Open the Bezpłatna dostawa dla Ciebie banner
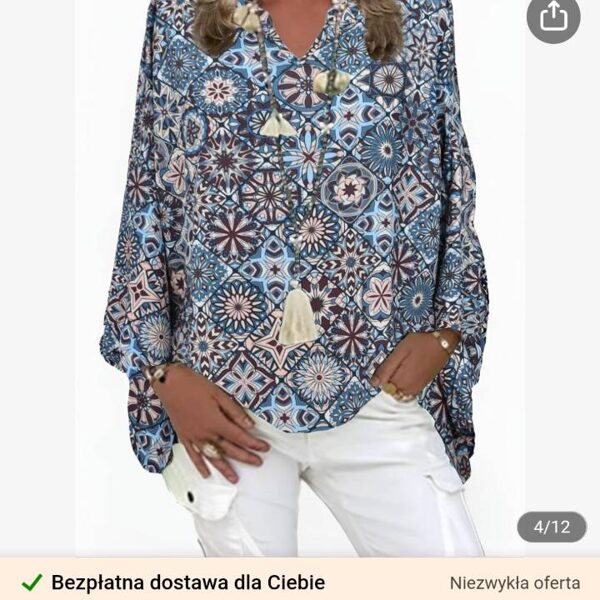 [x=188, y=582]
